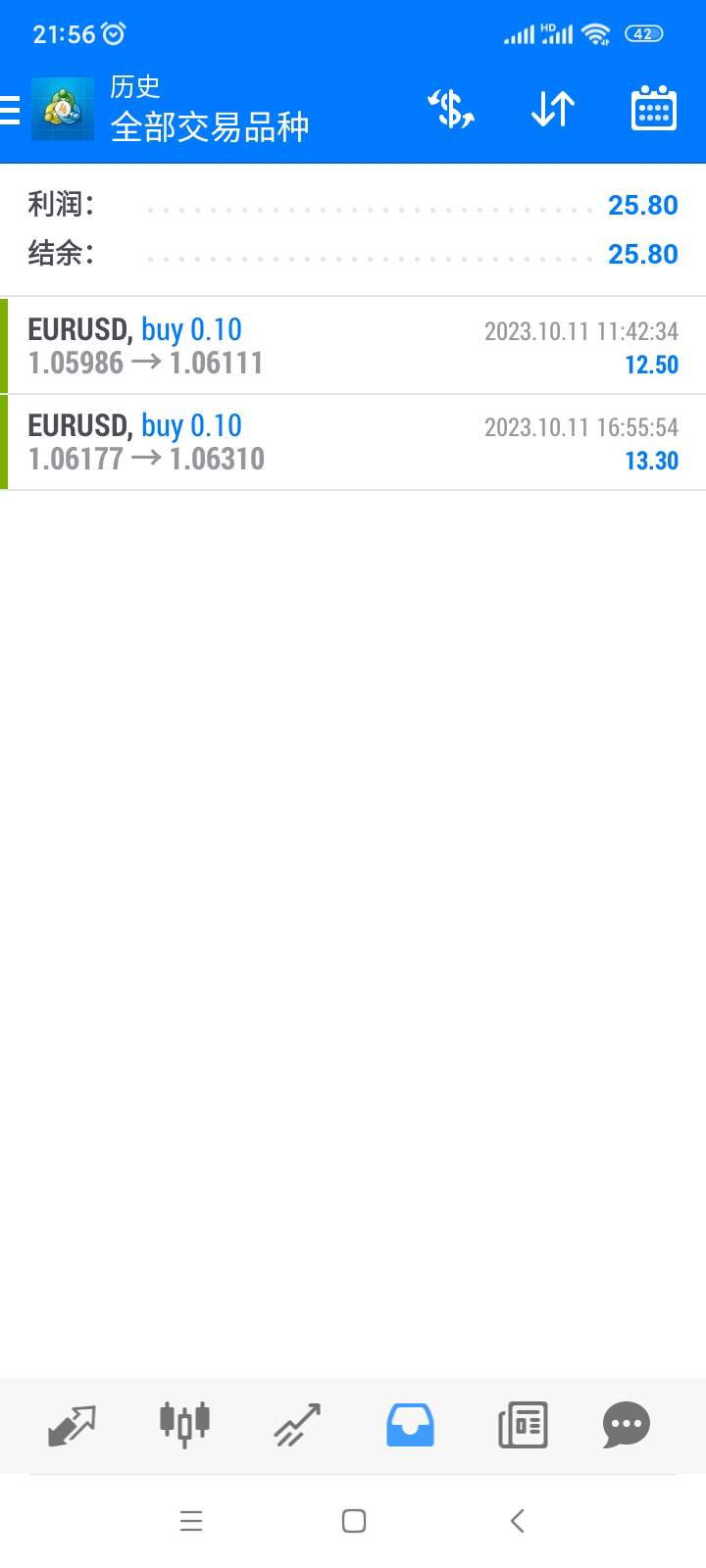Select the History inbox tab
Viewport: 706px width, 1568px height.
pos(410,1425)
